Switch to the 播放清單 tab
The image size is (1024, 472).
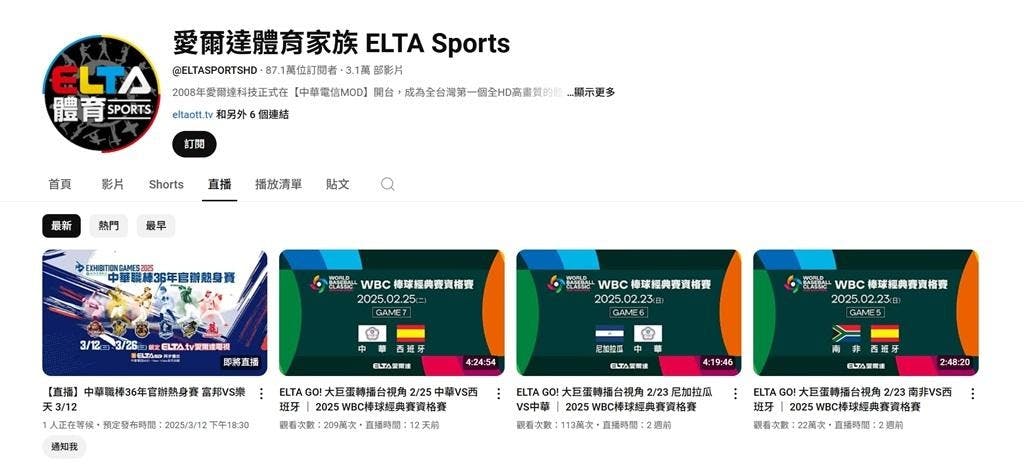pyautogui.click(x=278, y=184)
